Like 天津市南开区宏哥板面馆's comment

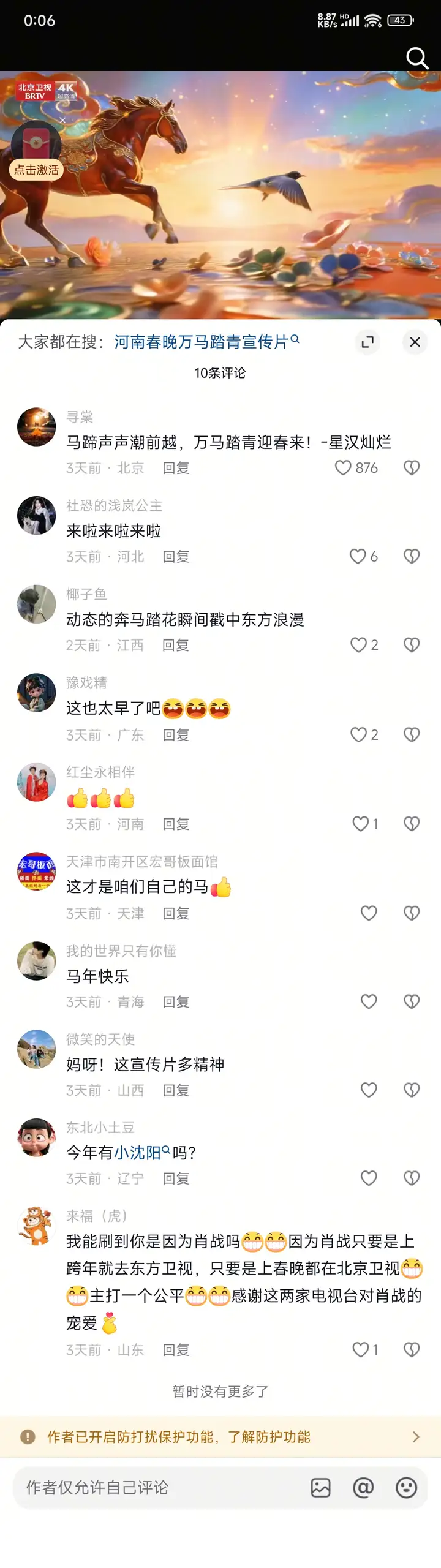pos(369,913)
